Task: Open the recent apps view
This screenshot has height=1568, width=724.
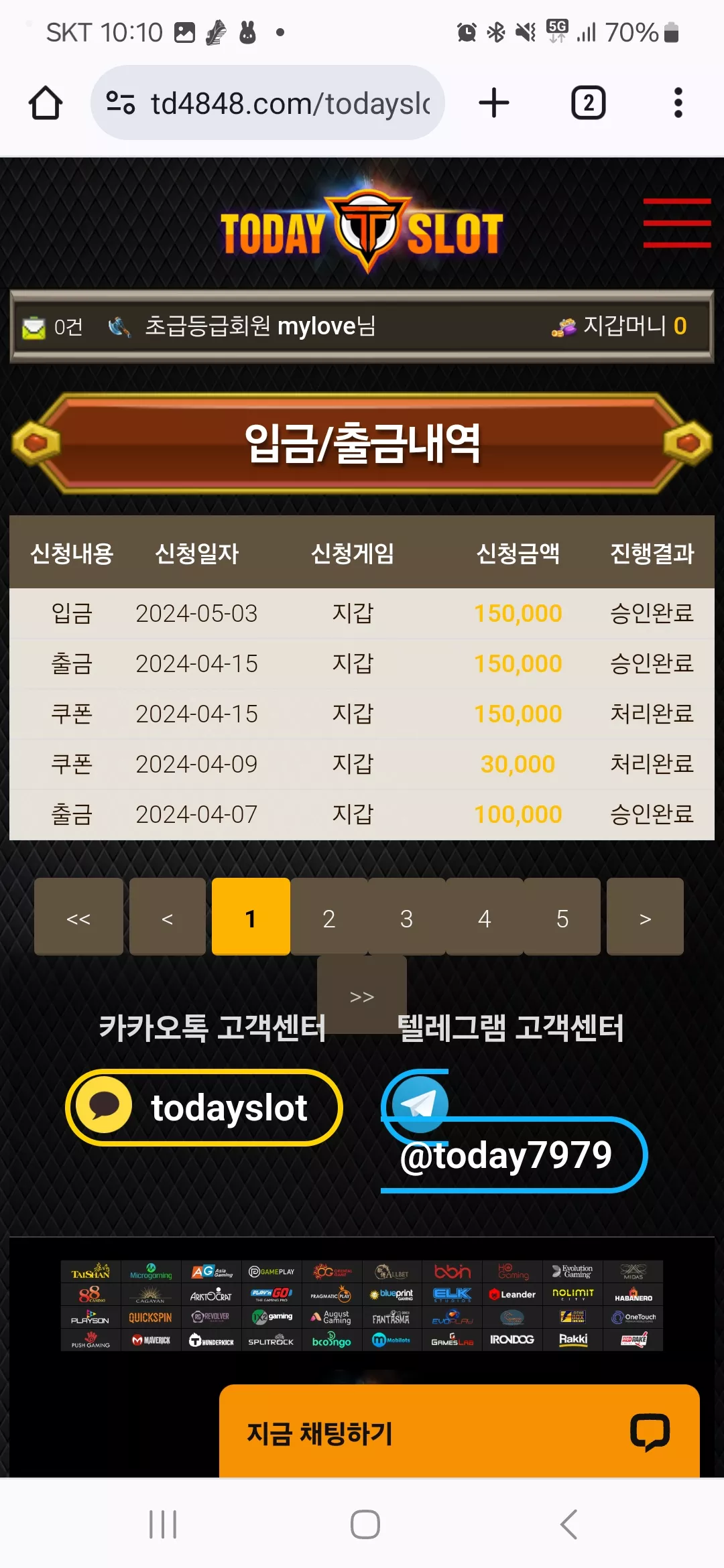Action: [x=163, y=1524]
